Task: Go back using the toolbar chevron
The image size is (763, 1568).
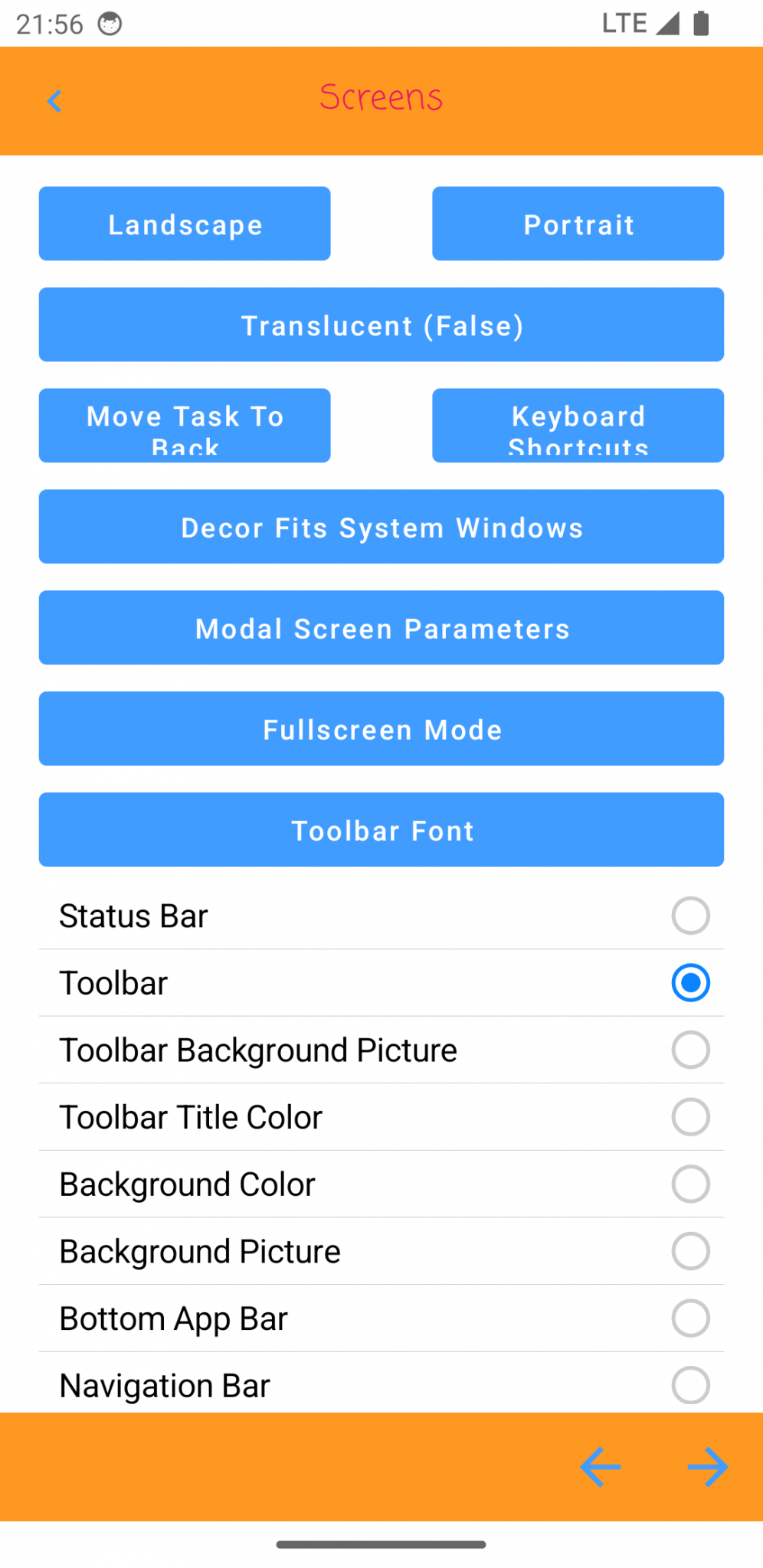Action: click(54, 101)
